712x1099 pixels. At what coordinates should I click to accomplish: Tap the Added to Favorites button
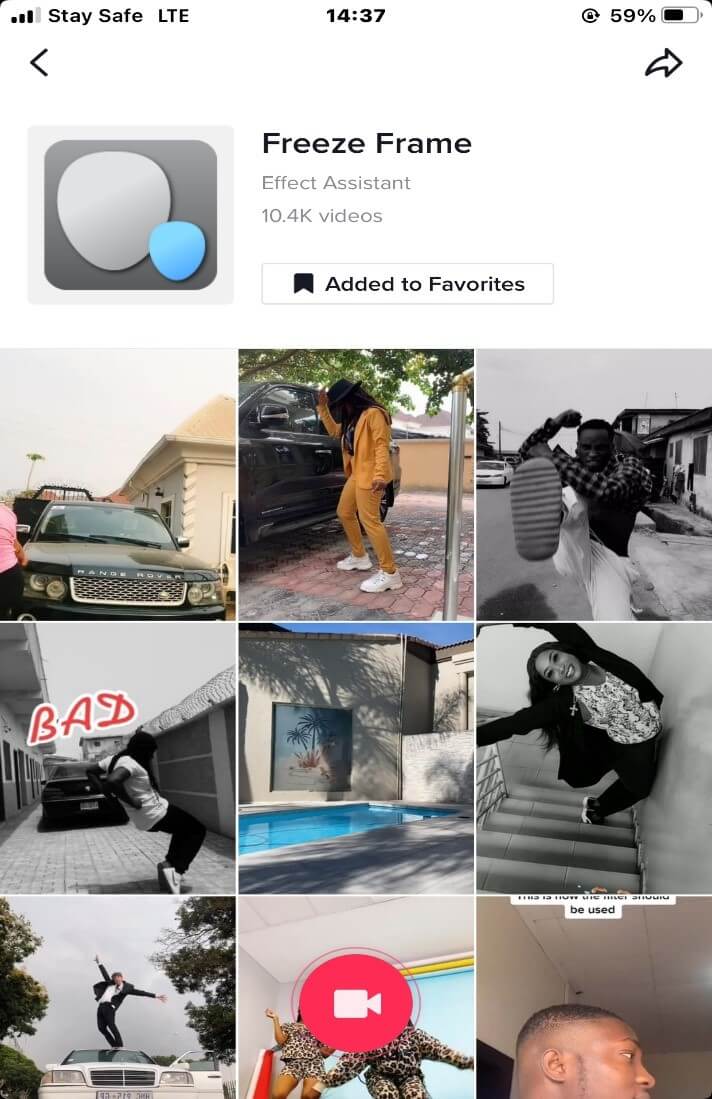pos(407,284)
